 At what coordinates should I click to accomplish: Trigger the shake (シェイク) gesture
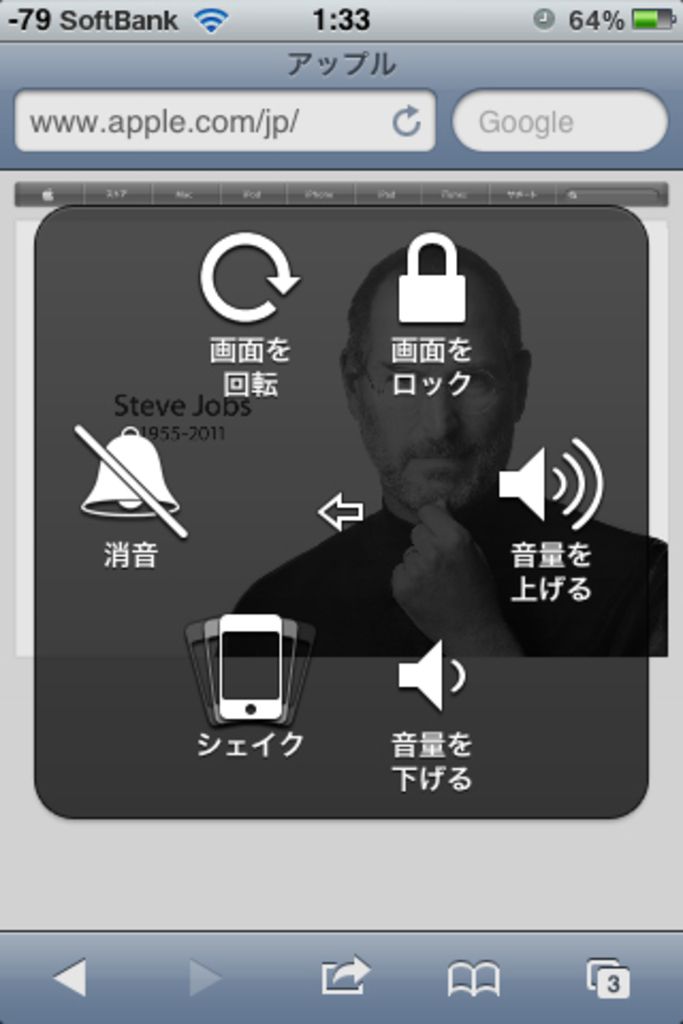pos(250,685)
